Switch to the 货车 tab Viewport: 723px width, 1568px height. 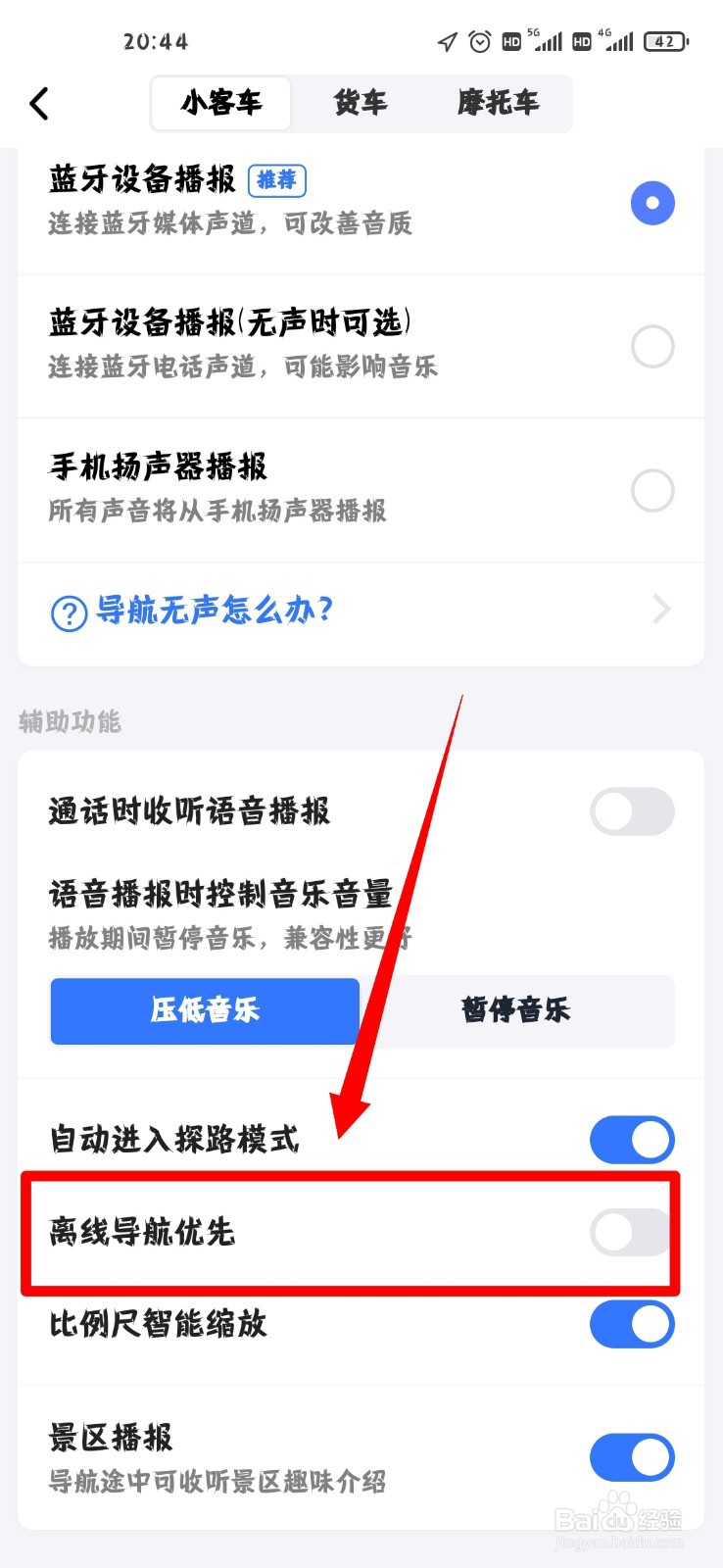tap(360, 103)
